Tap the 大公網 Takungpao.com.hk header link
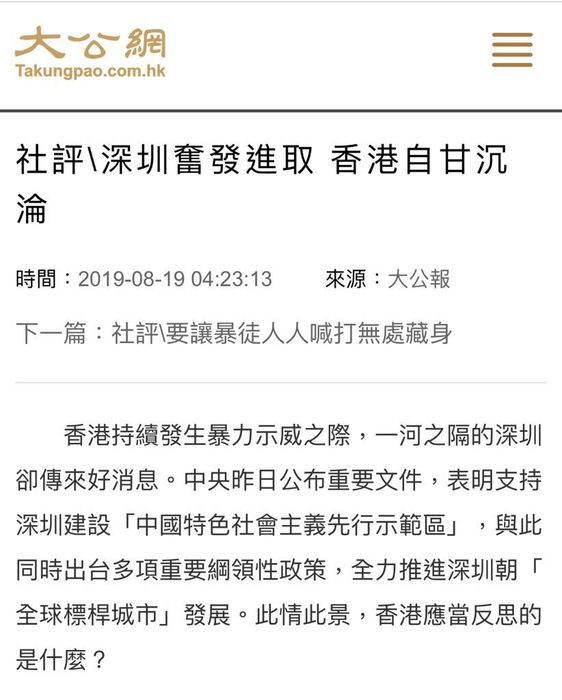 click(91, 53)
